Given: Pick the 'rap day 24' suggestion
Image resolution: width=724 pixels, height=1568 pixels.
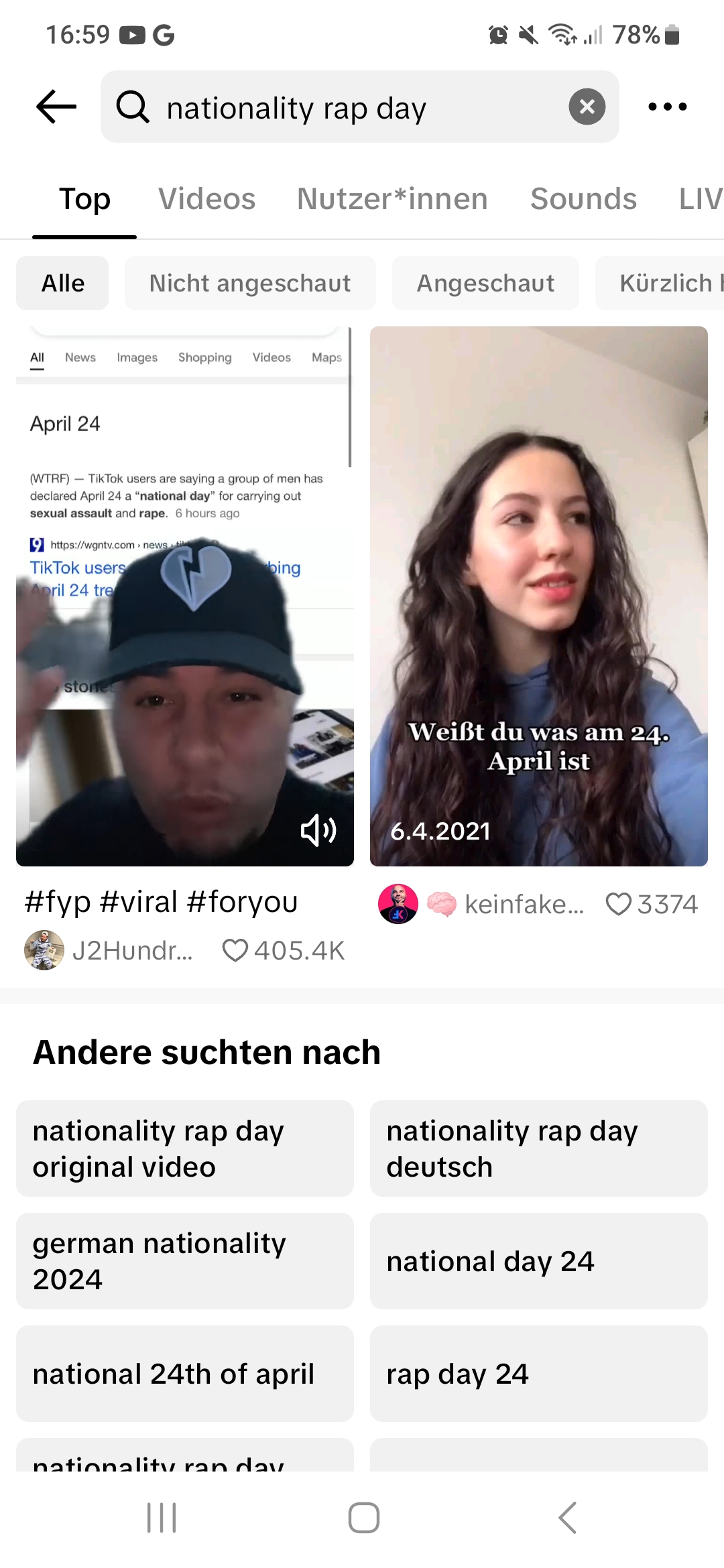Looking at the screenshot, I should tap(539, 1374).
